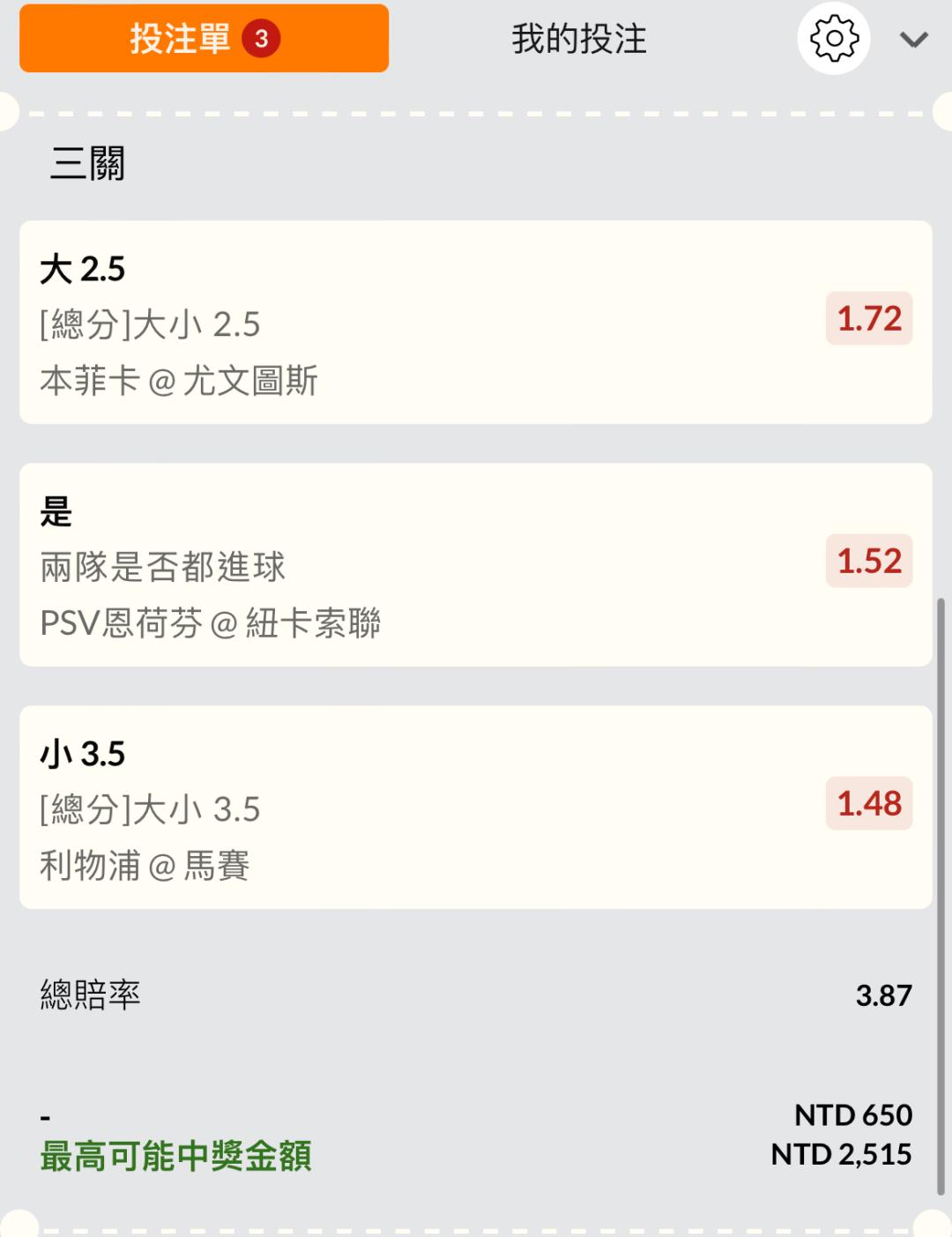Switch to the 投注單 tab
The image size is (952, 1237).
204,39
